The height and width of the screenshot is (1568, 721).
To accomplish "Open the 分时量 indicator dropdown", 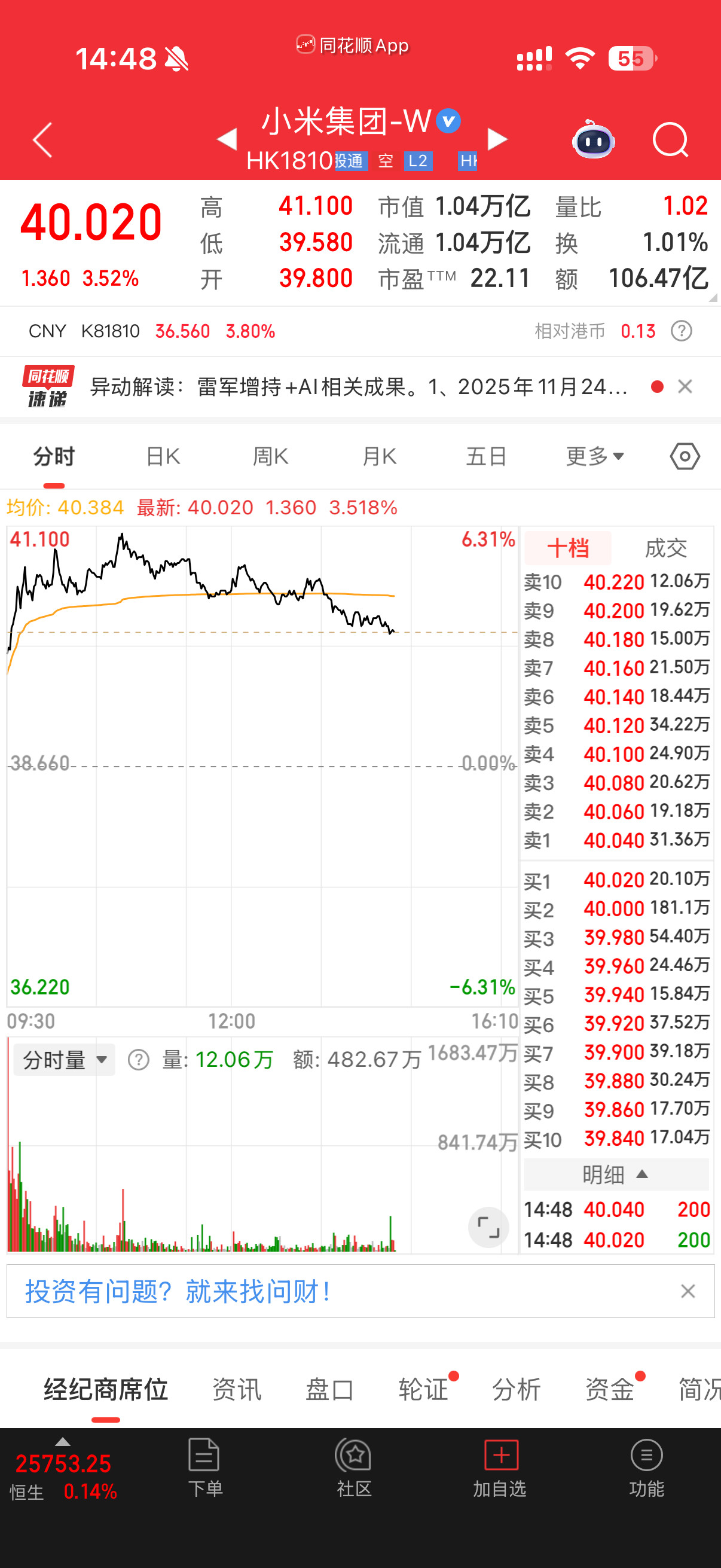I will coord(63,1058).
